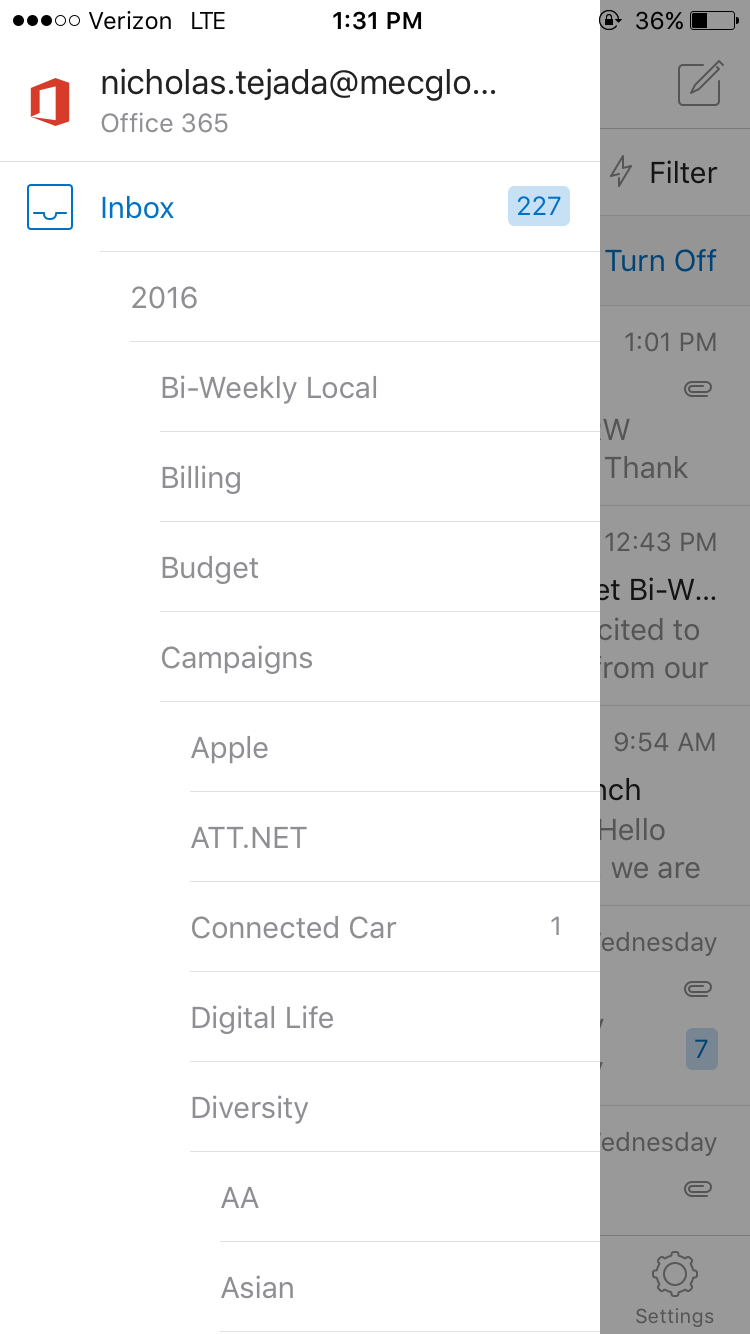The height and width of the screenshot is (1334, 750).
Task: Open the Budget folder
Action: tap(210, 568)
